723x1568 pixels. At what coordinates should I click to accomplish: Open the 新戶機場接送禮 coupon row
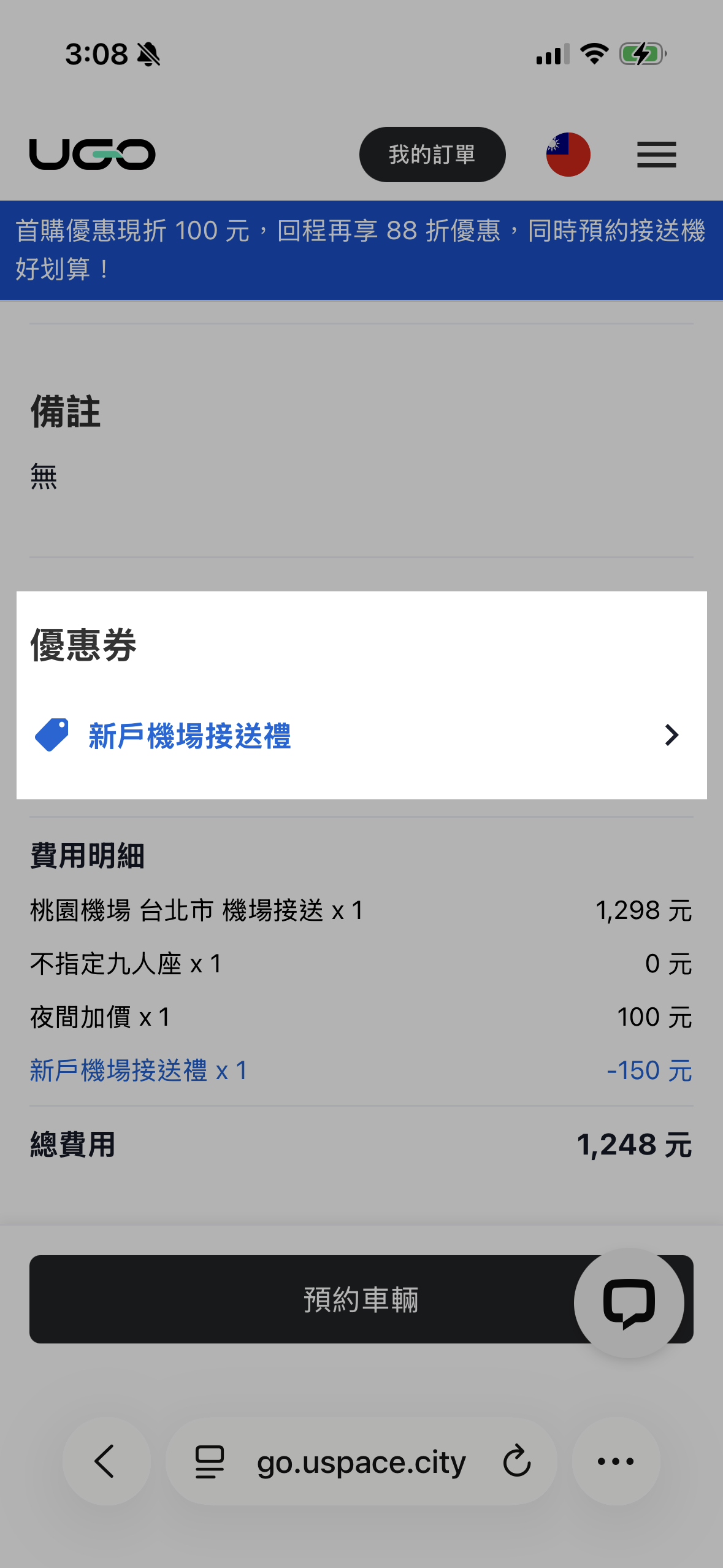click(x=361, y=735)
